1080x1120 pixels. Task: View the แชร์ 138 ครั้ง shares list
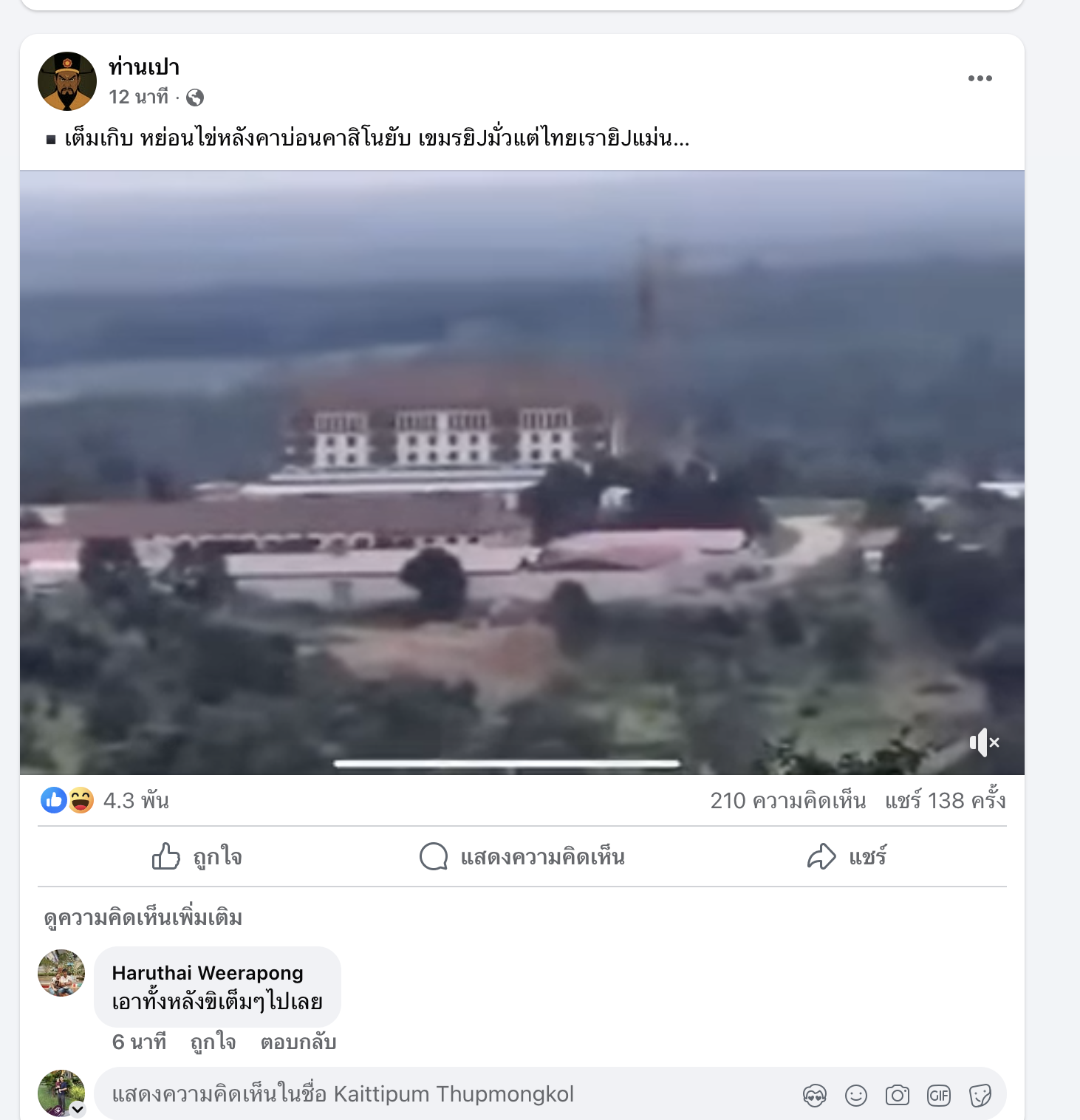[945, 801]
